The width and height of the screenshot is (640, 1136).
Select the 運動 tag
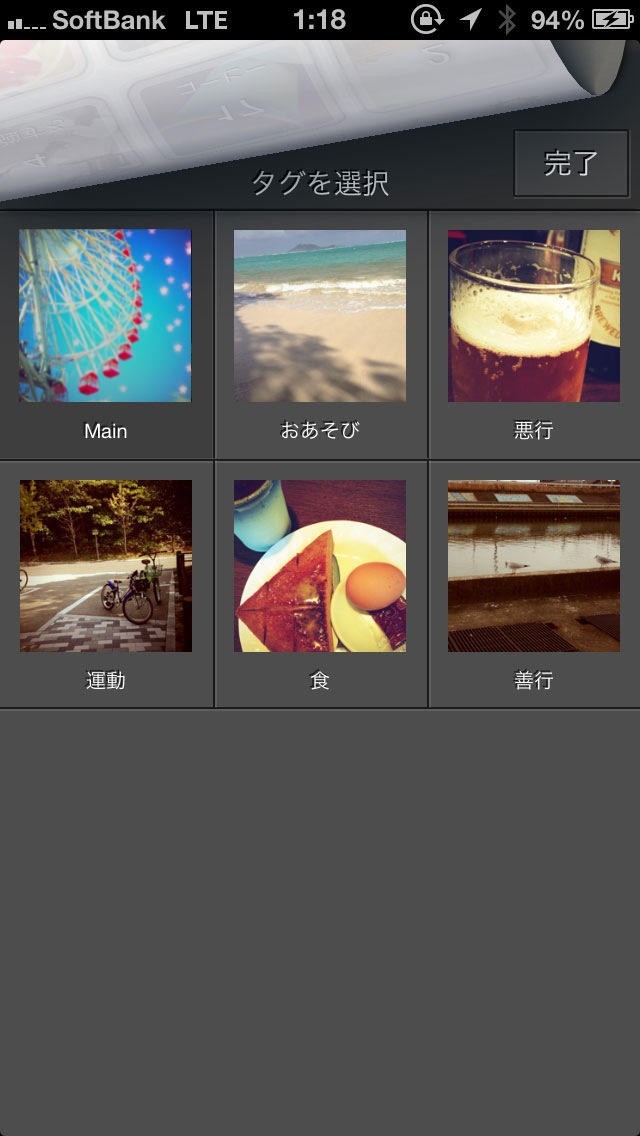click(106, 584)
